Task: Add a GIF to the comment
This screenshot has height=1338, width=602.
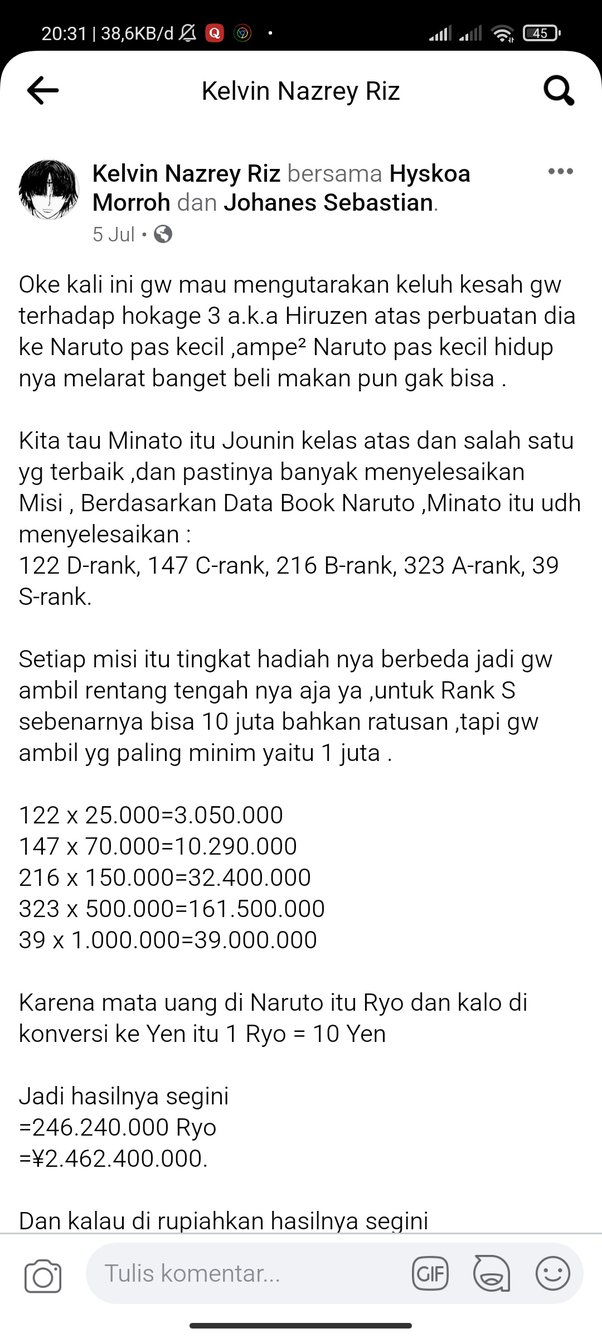Action: click(x=430, y=1274)
